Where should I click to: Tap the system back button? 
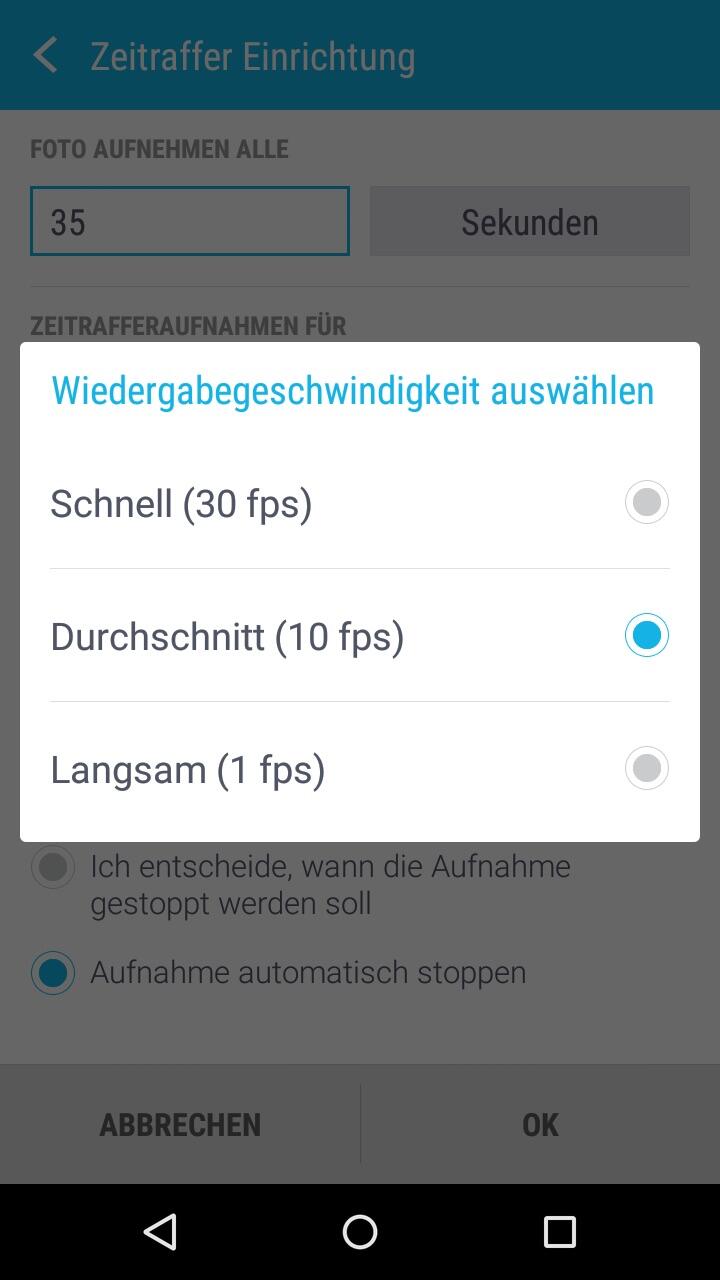160,1232
